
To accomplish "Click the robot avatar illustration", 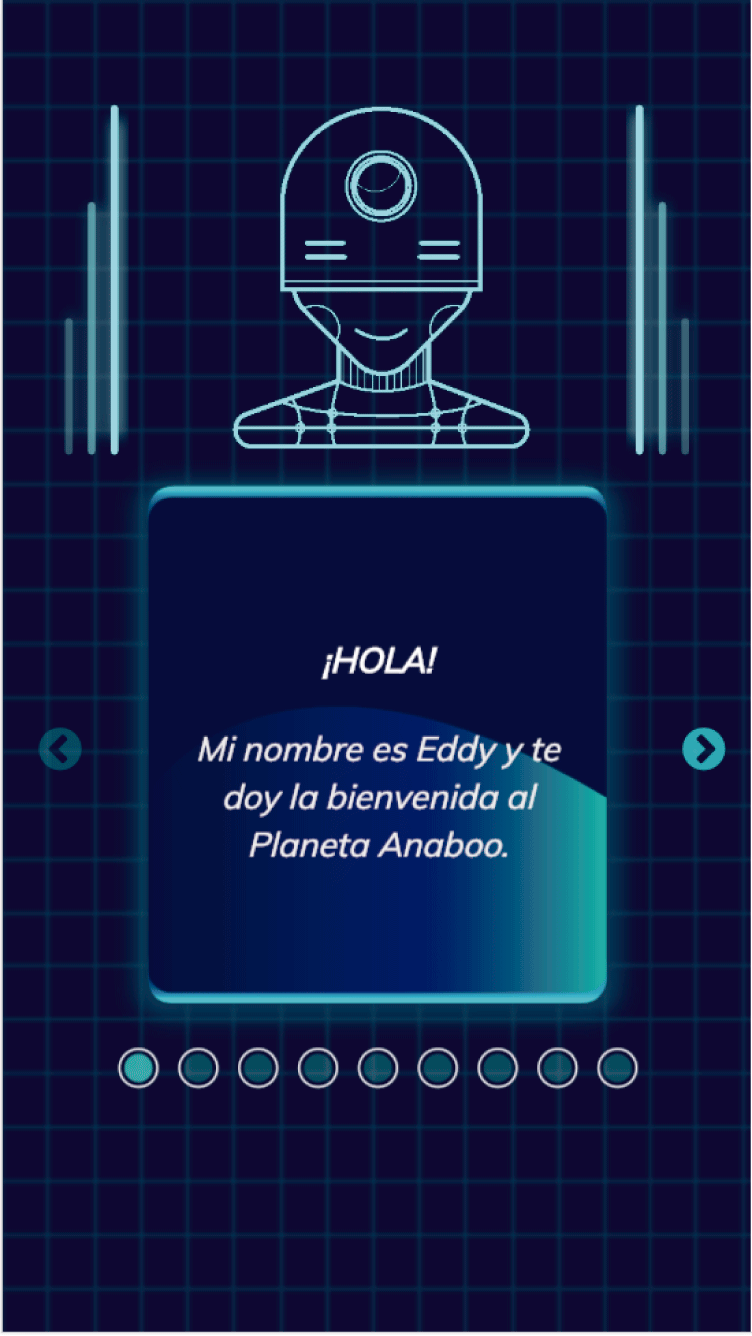I will [x=380, y=280].
